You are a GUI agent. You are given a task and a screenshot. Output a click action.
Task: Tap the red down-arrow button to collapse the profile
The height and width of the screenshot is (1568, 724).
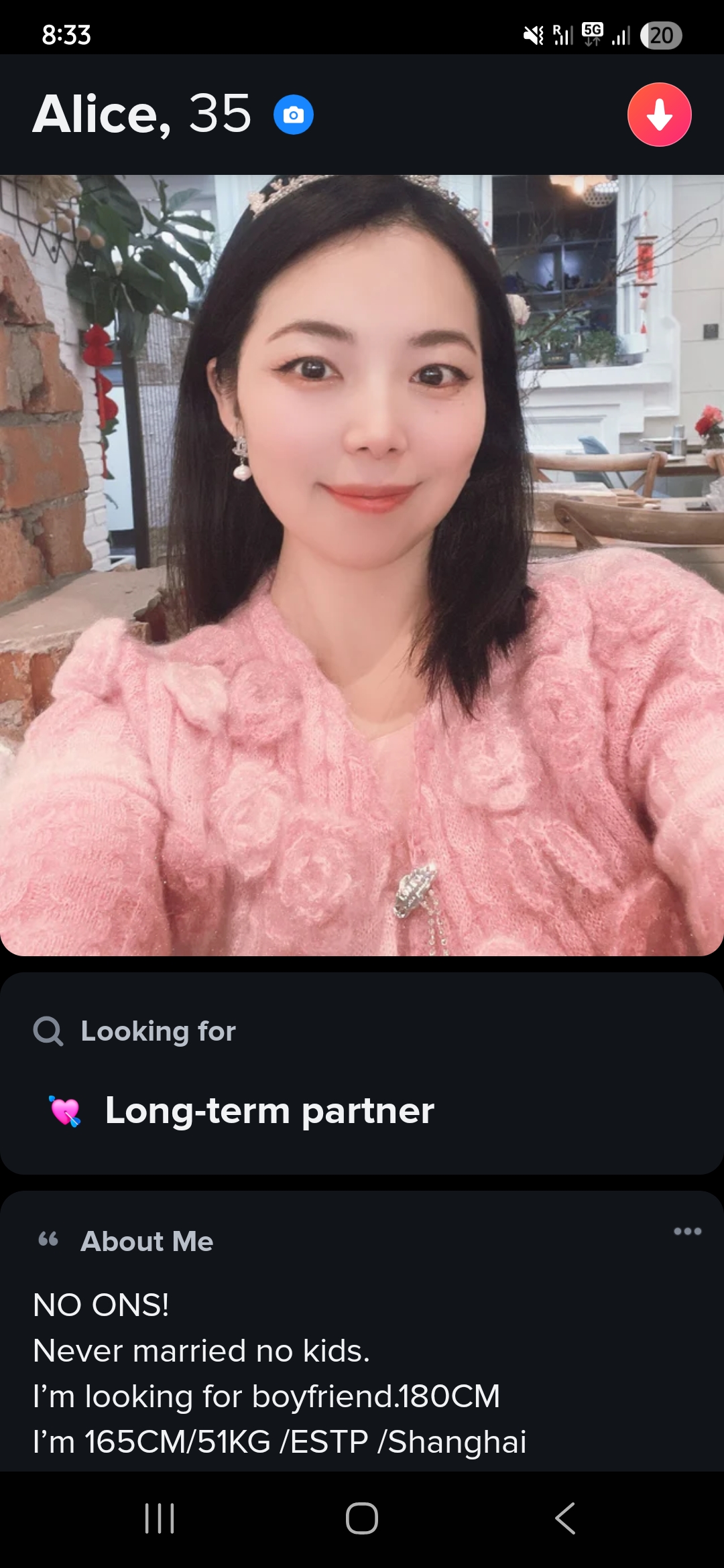pyautogui.click(x=659, y=115)
